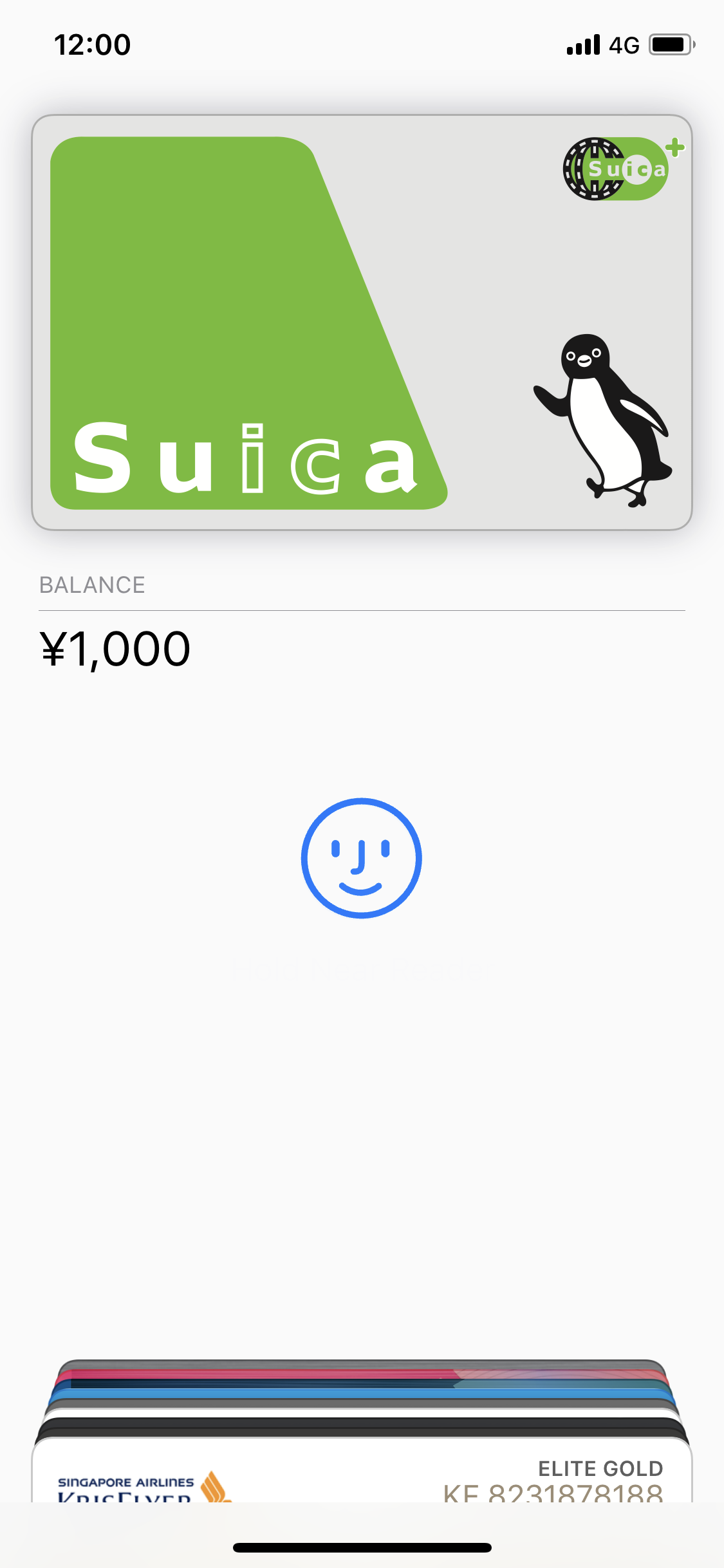The image size is (724, 1568).
Task: Open the Suica transit card
Action: [x=362, y=322]
